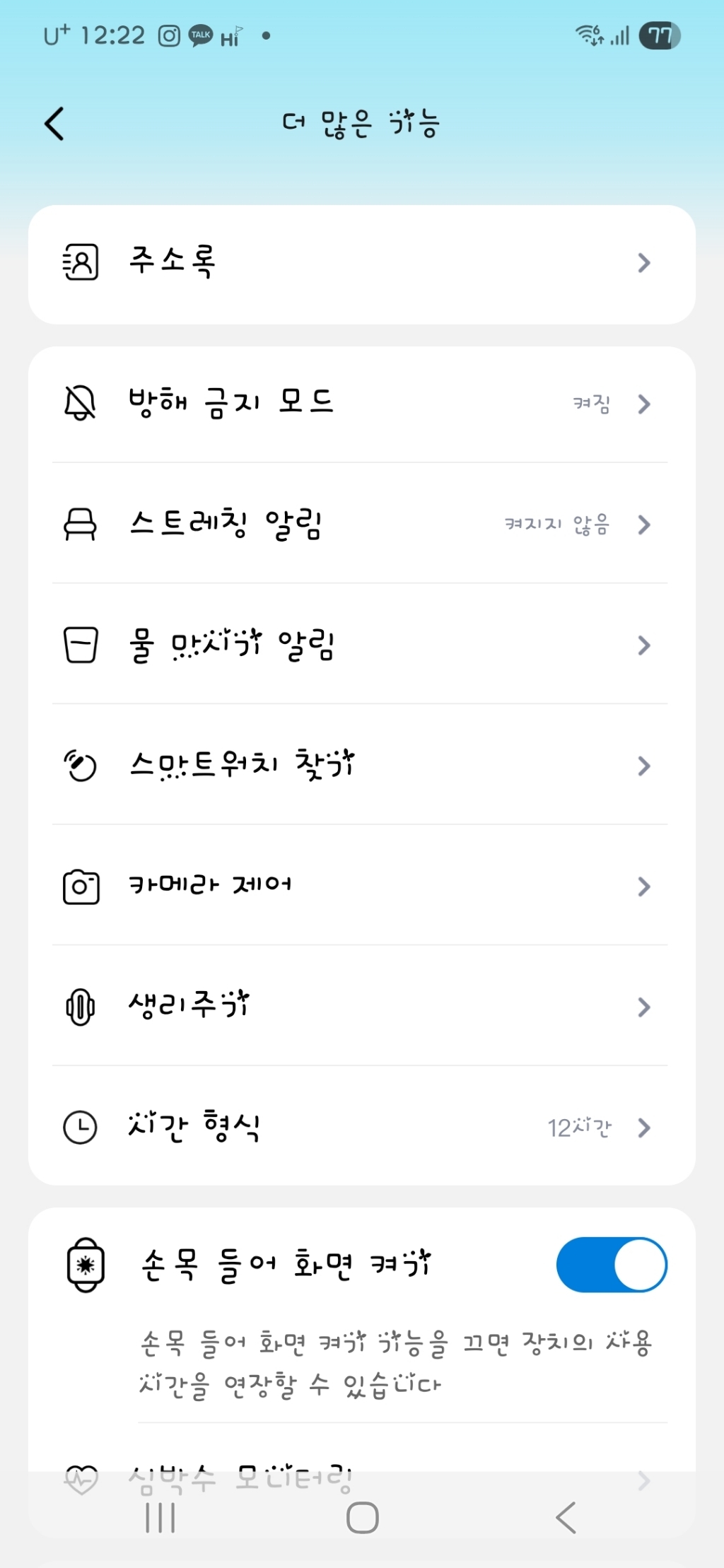This screenshot has width=724, height=1568.
Task: Change 시간 형식 from 12시간
Action: tap(361, 1127)
